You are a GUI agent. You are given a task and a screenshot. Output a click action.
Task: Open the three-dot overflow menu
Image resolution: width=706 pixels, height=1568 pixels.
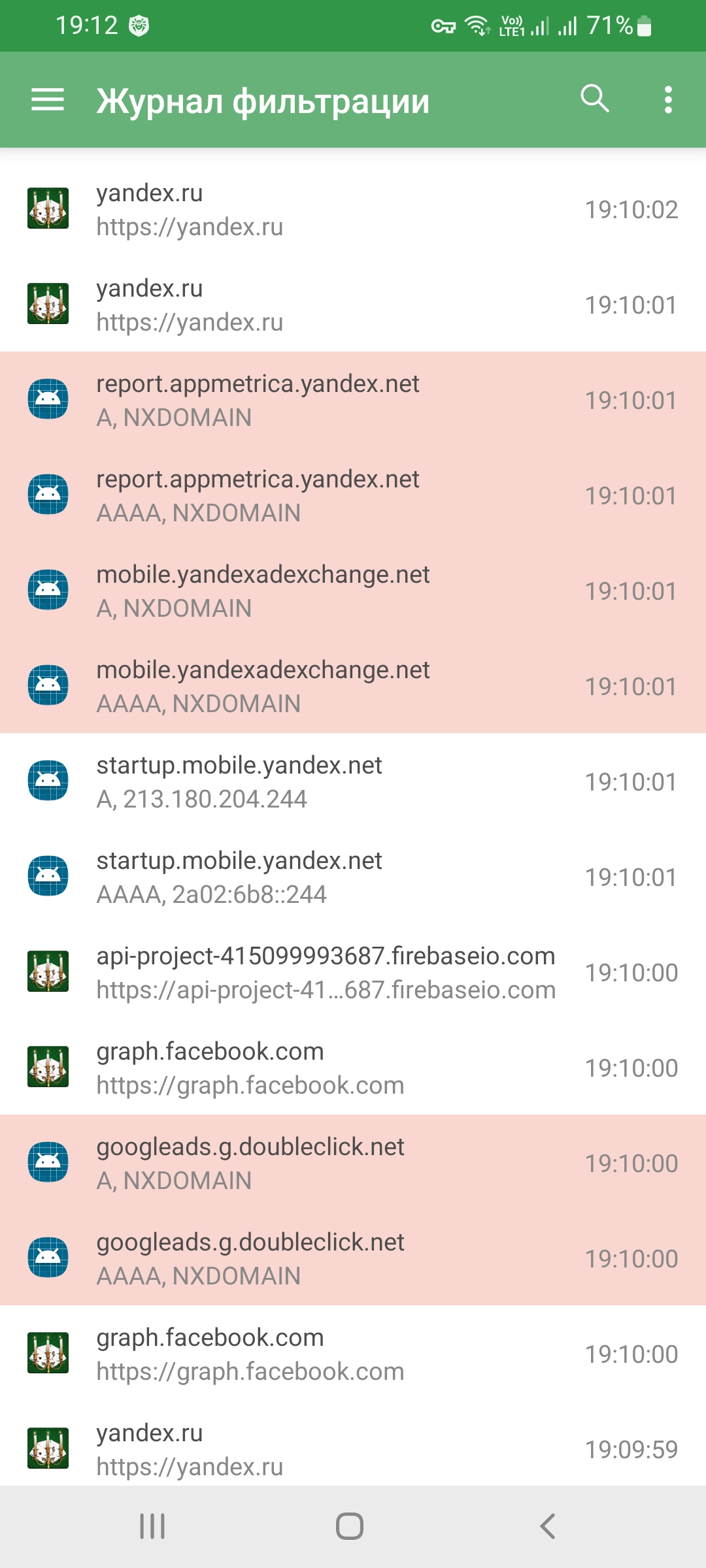667,99
